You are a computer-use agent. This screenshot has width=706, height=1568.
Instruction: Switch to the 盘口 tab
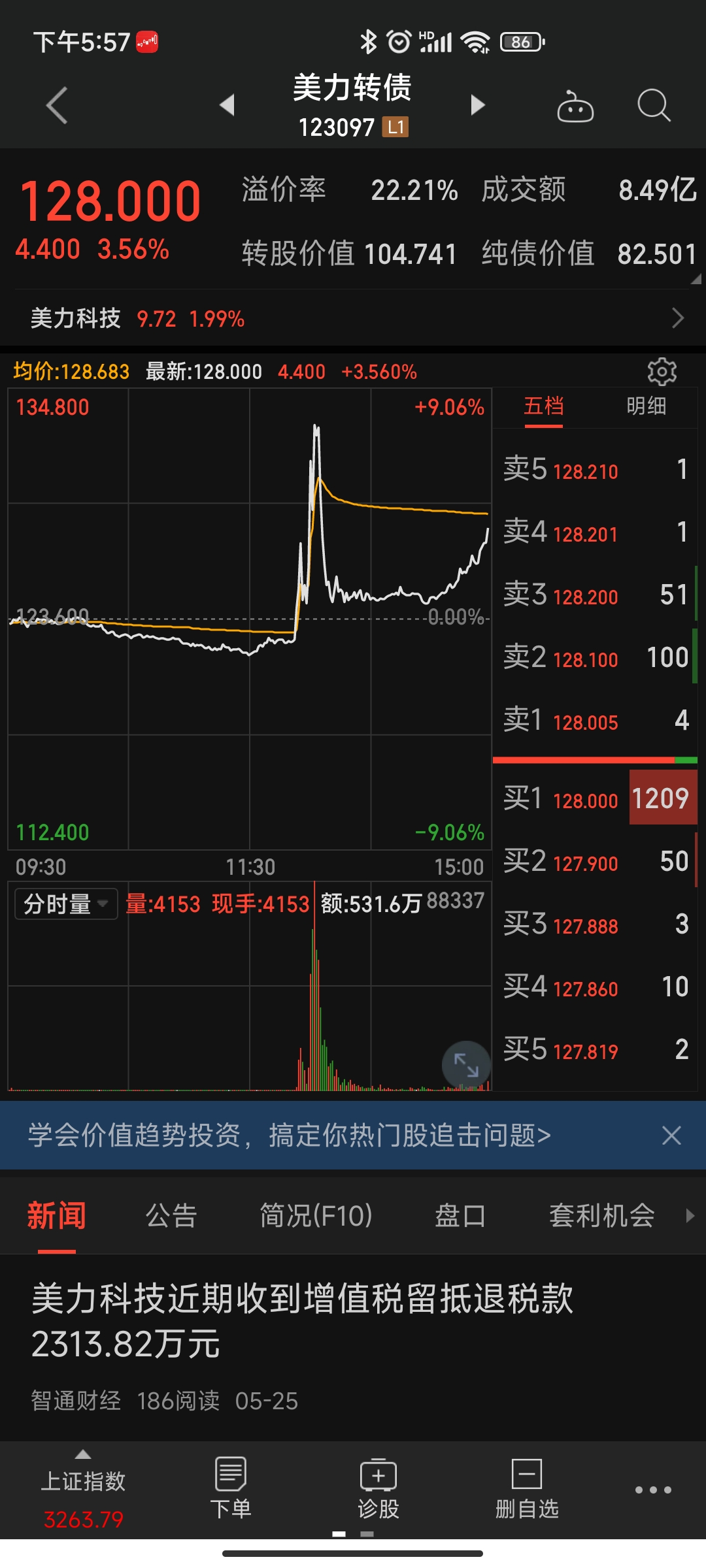point(460,1216)
